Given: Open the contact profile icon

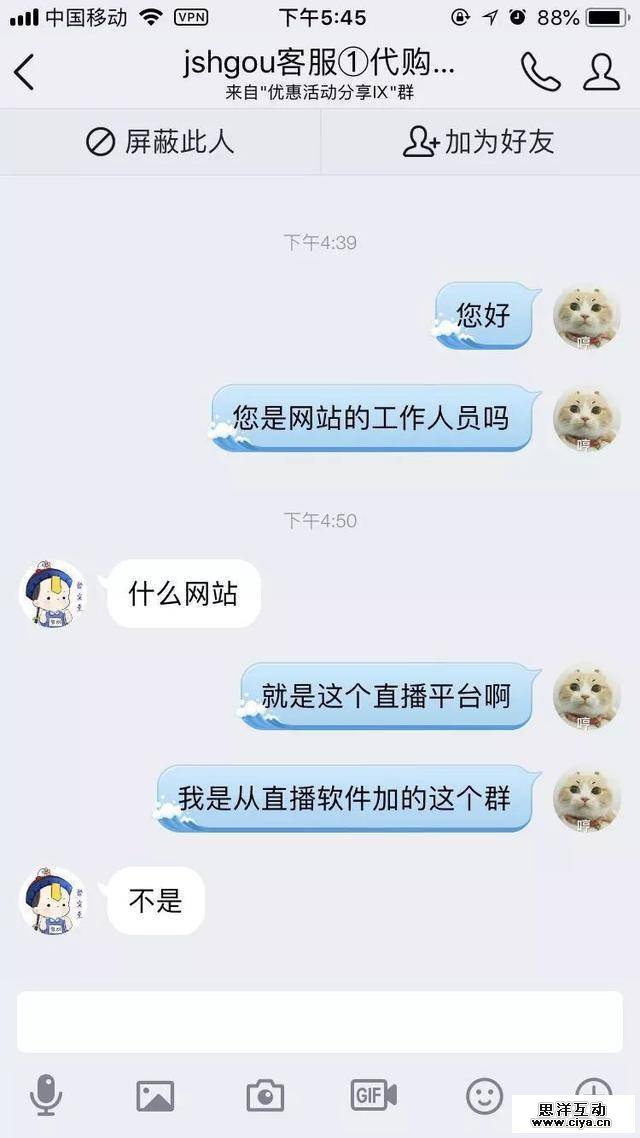Looking at the screenshot, I should [601, 72].
